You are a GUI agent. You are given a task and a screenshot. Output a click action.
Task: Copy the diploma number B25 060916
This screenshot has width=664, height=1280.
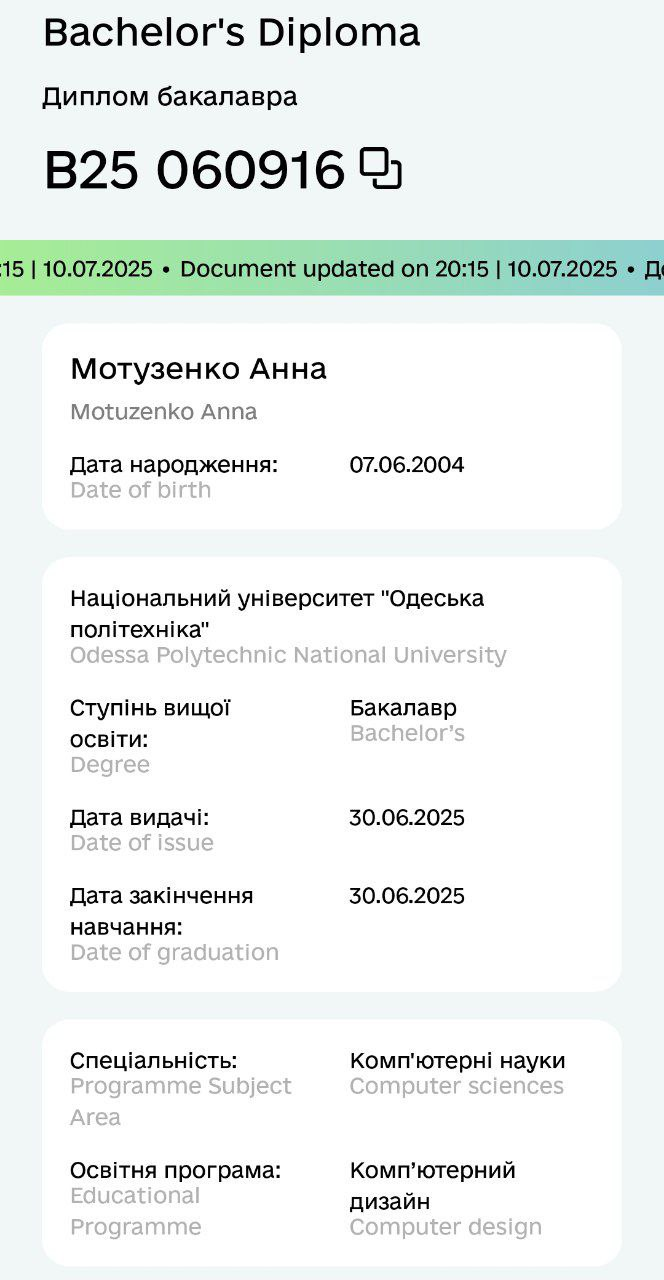pos(381,168)
